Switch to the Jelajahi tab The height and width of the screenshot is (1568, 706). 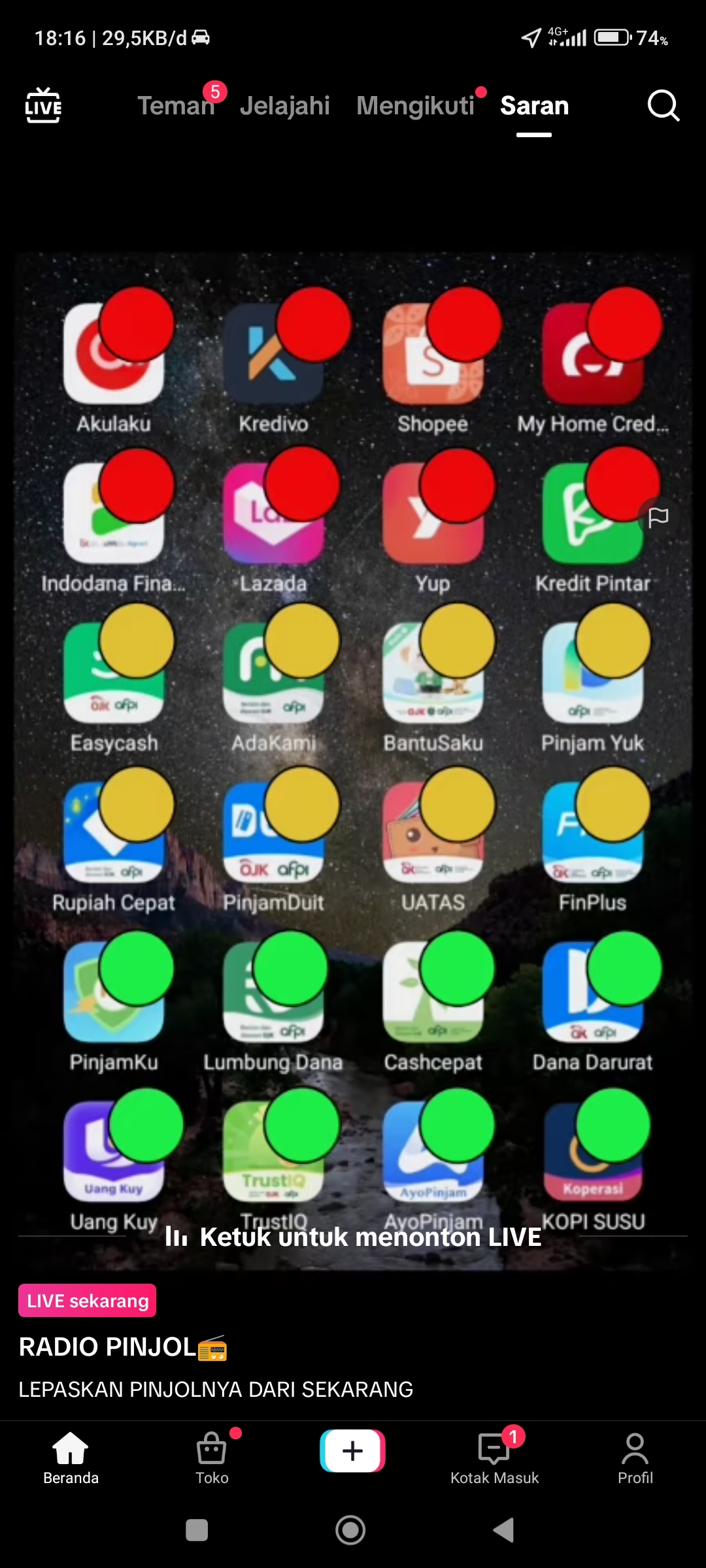284,105
